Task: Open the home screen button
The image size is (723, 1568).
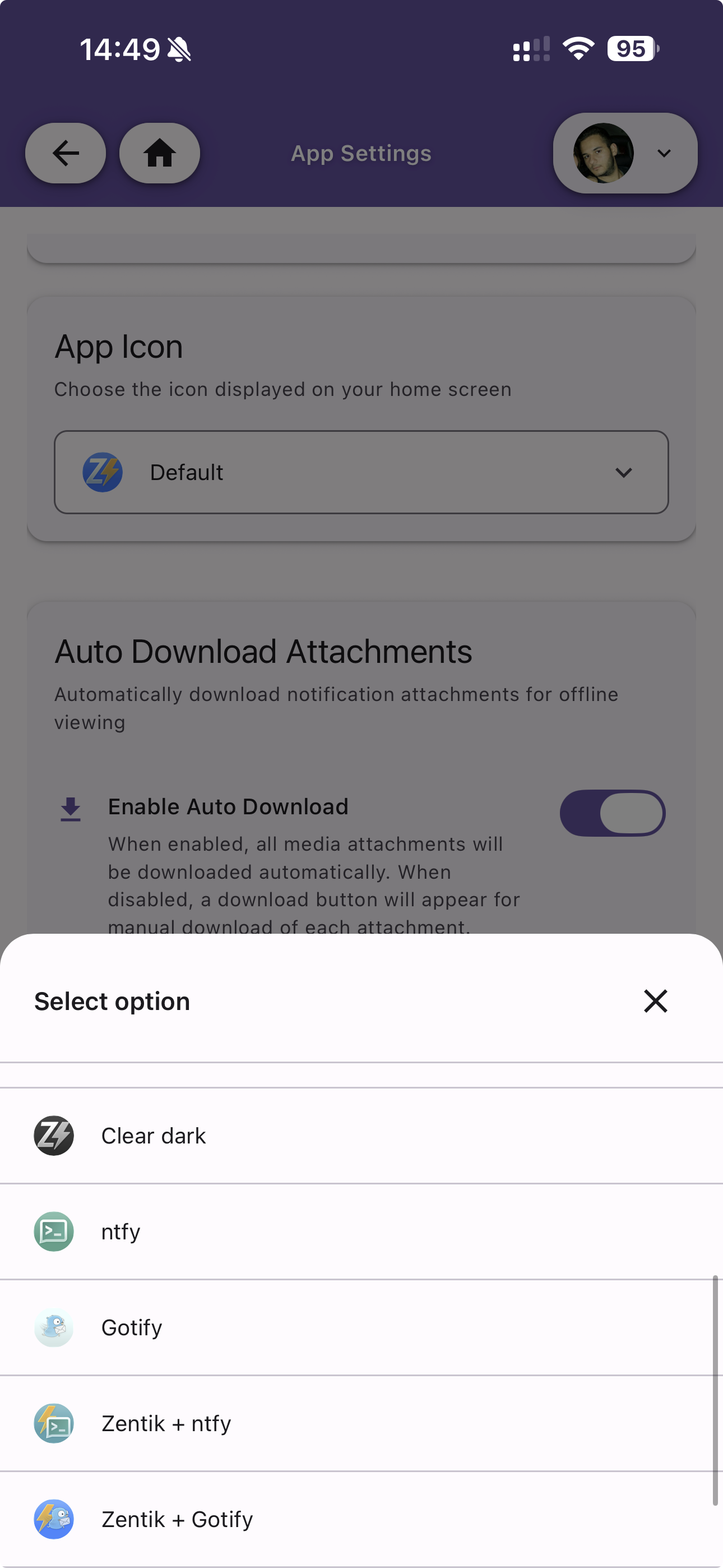Action: point(159,153)
